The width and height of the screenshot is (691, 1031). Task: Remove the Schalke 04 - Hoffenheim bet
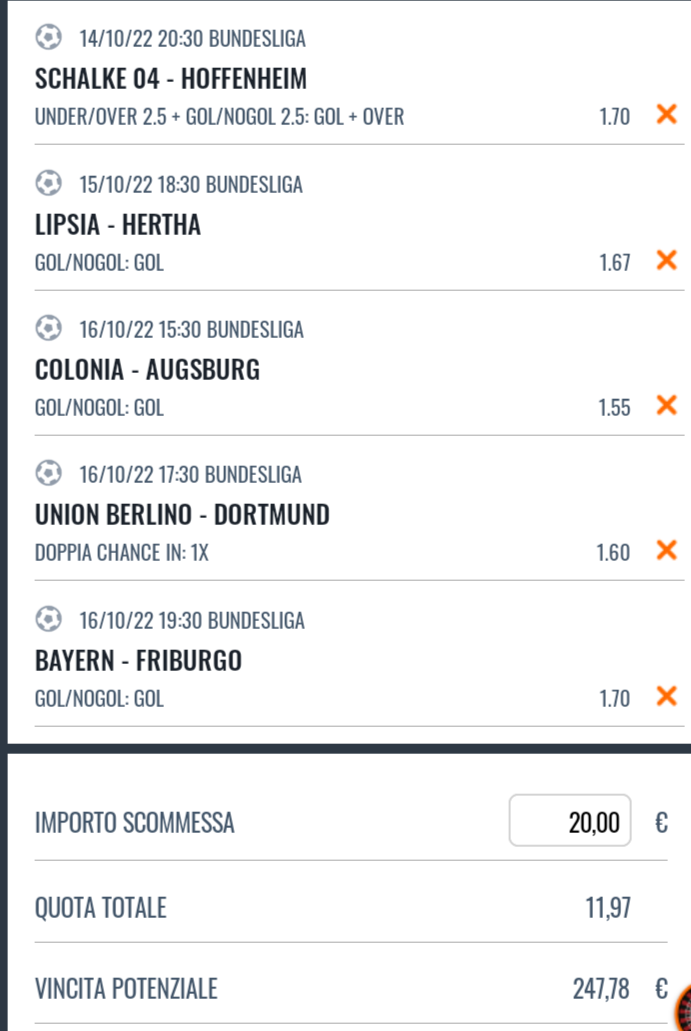pyautogui.click(x=665, y=115)
